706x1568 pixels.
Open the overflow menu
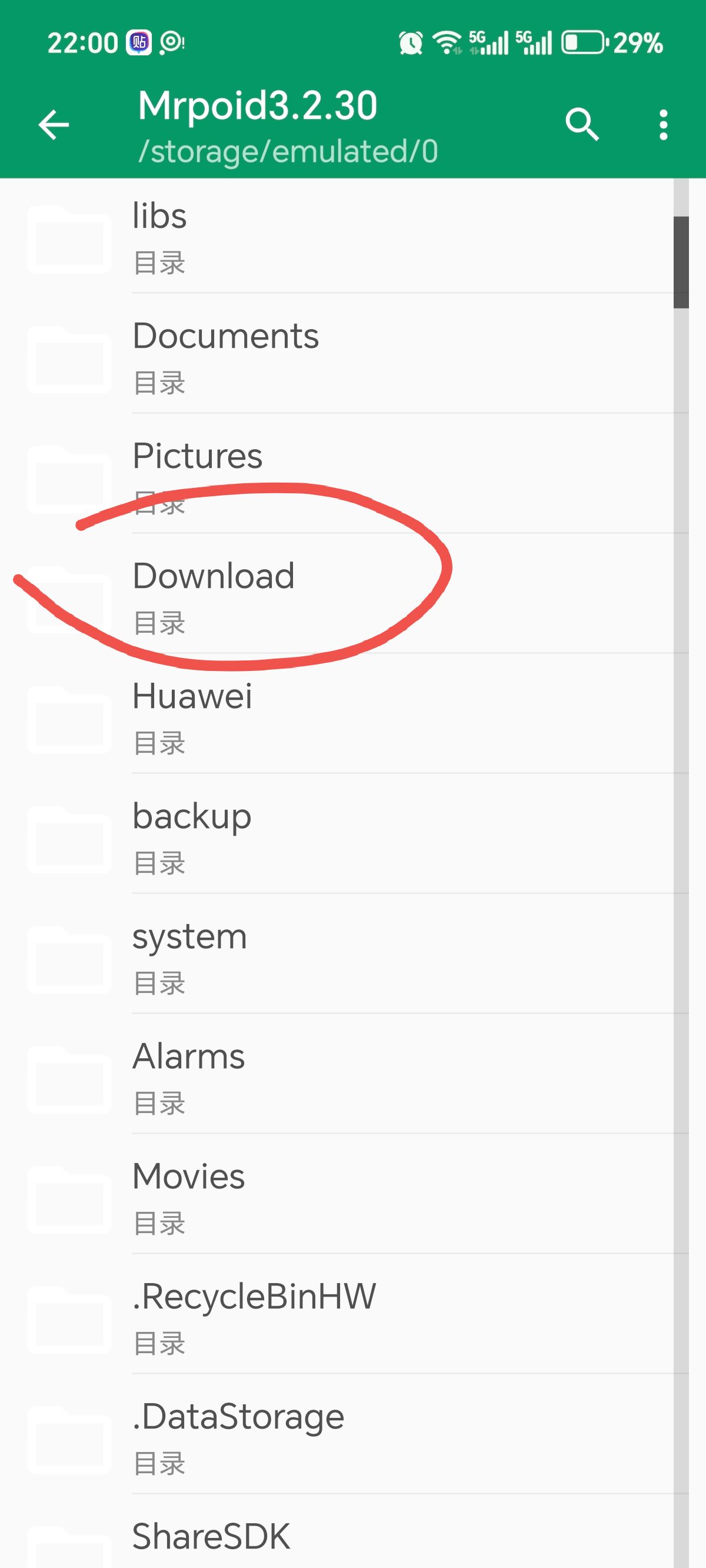(x=663, y=125)
